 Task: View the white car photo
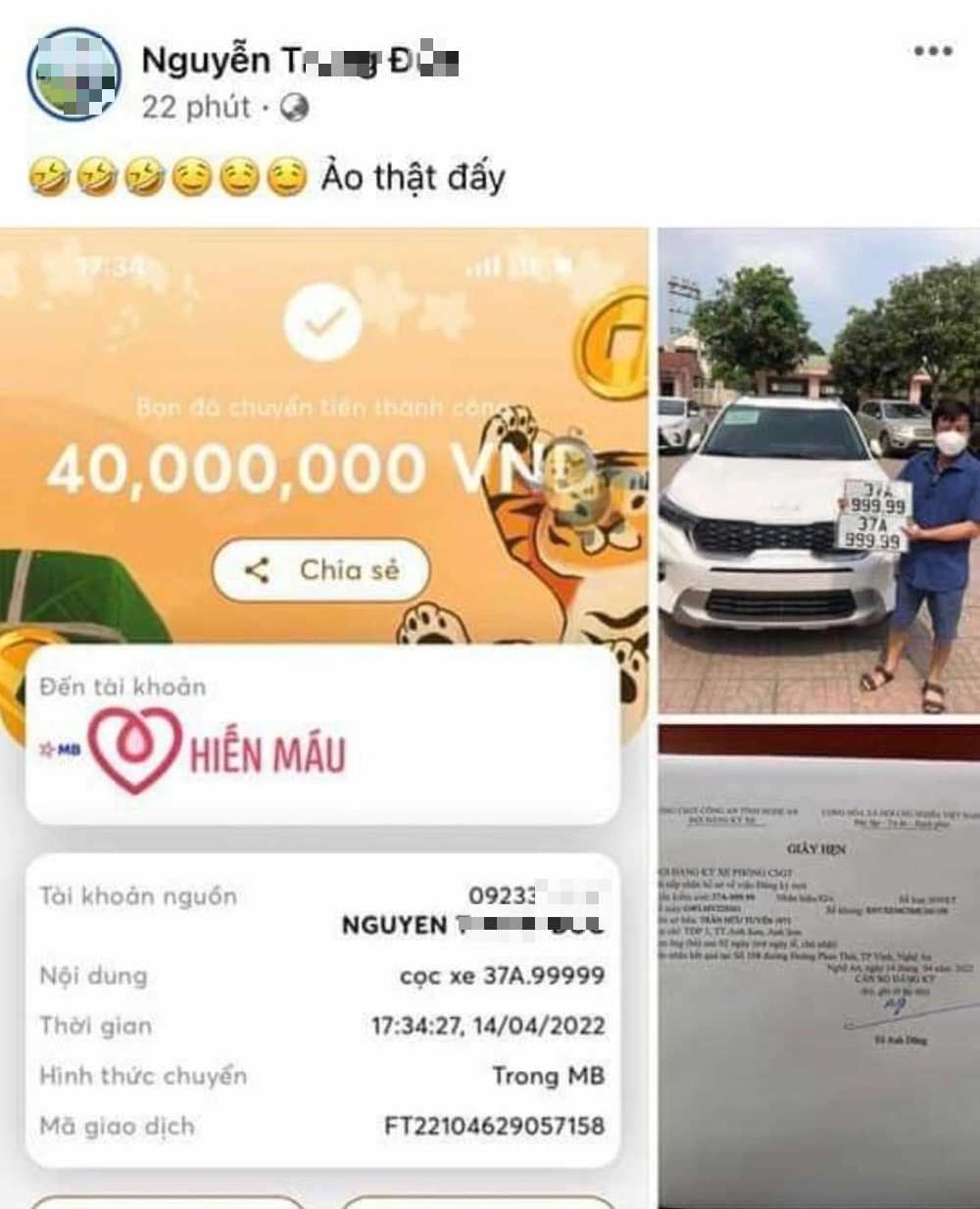(818, 470)
